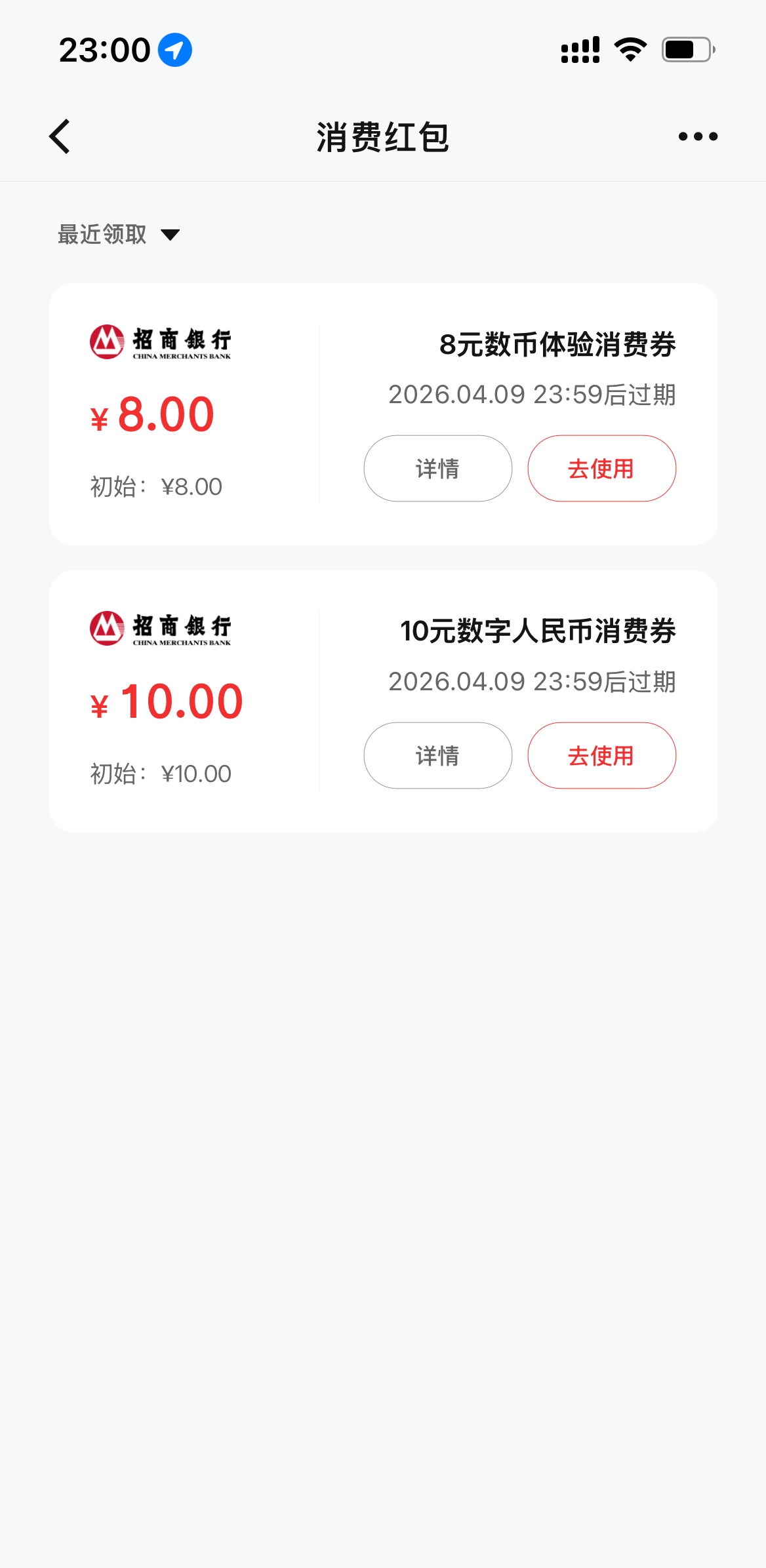Image resolution: width=766 pixels, height=1568 pixels.
Task: Expand the 最近领取 sort dropdown
Action: [119, 235]
